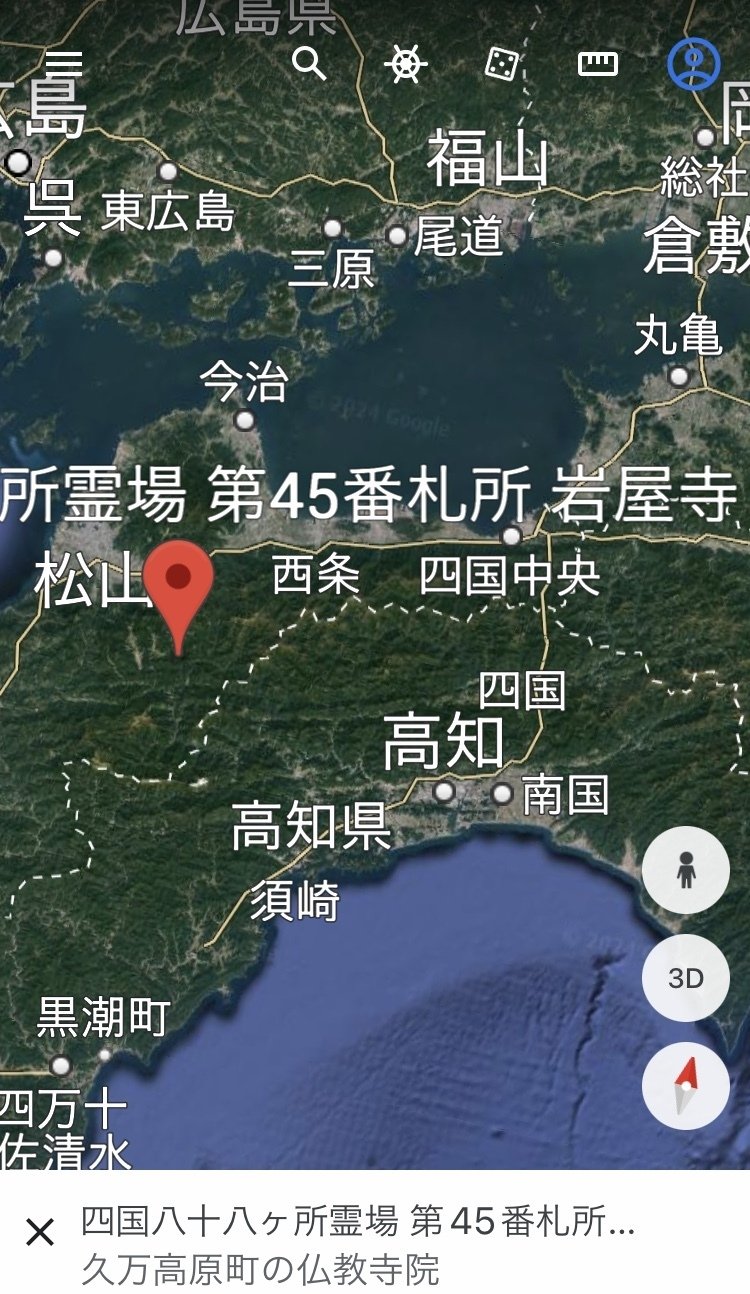Switch to 3D view
Image resolution: width=750 pixels, height=1294 pixels.
pos(686,978)
